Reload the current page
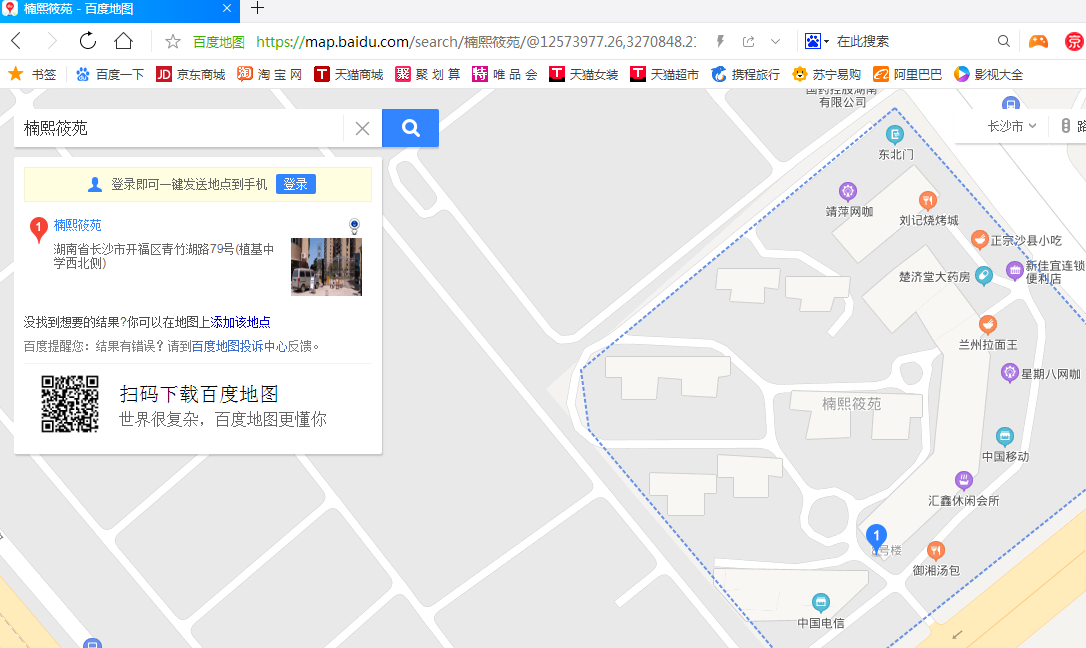The image size is (1086, 648). [88, 41]
